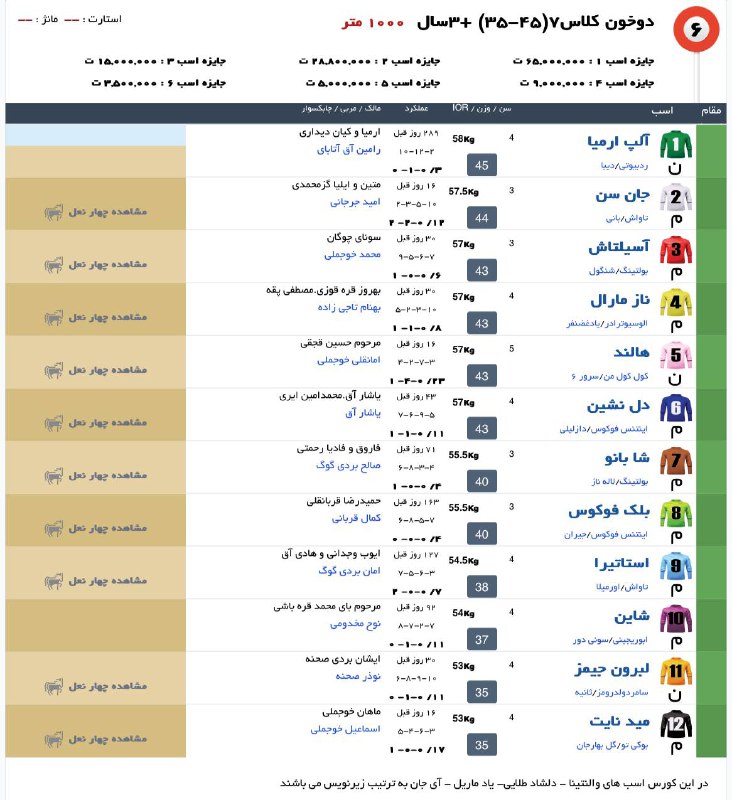View چهار نعل of آسیلتاش
Viewport: 732px width, 800px height.
[x=95, y=264]
